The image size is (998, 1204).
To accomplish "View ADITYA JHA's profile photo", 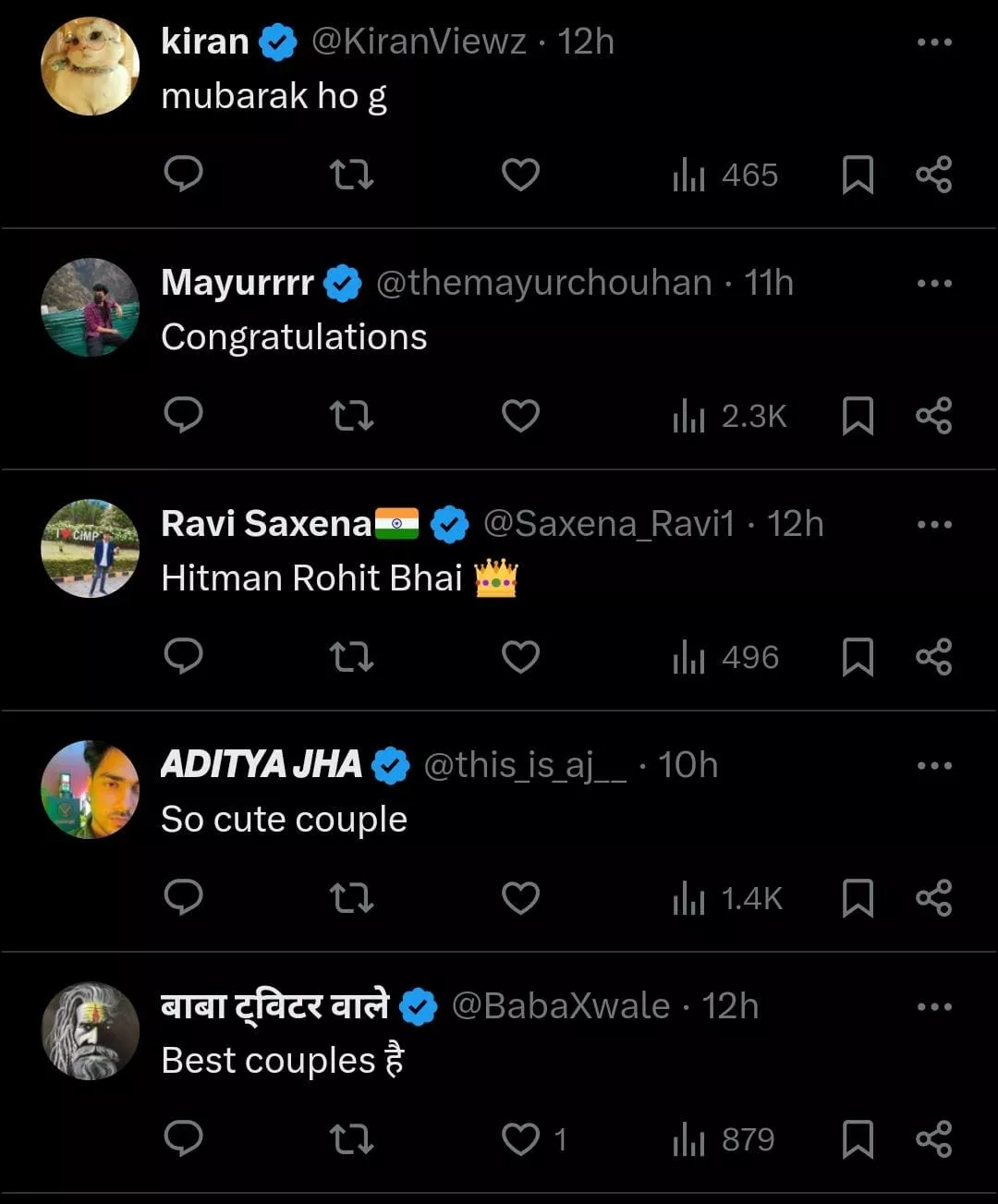I will click(91, 789).
